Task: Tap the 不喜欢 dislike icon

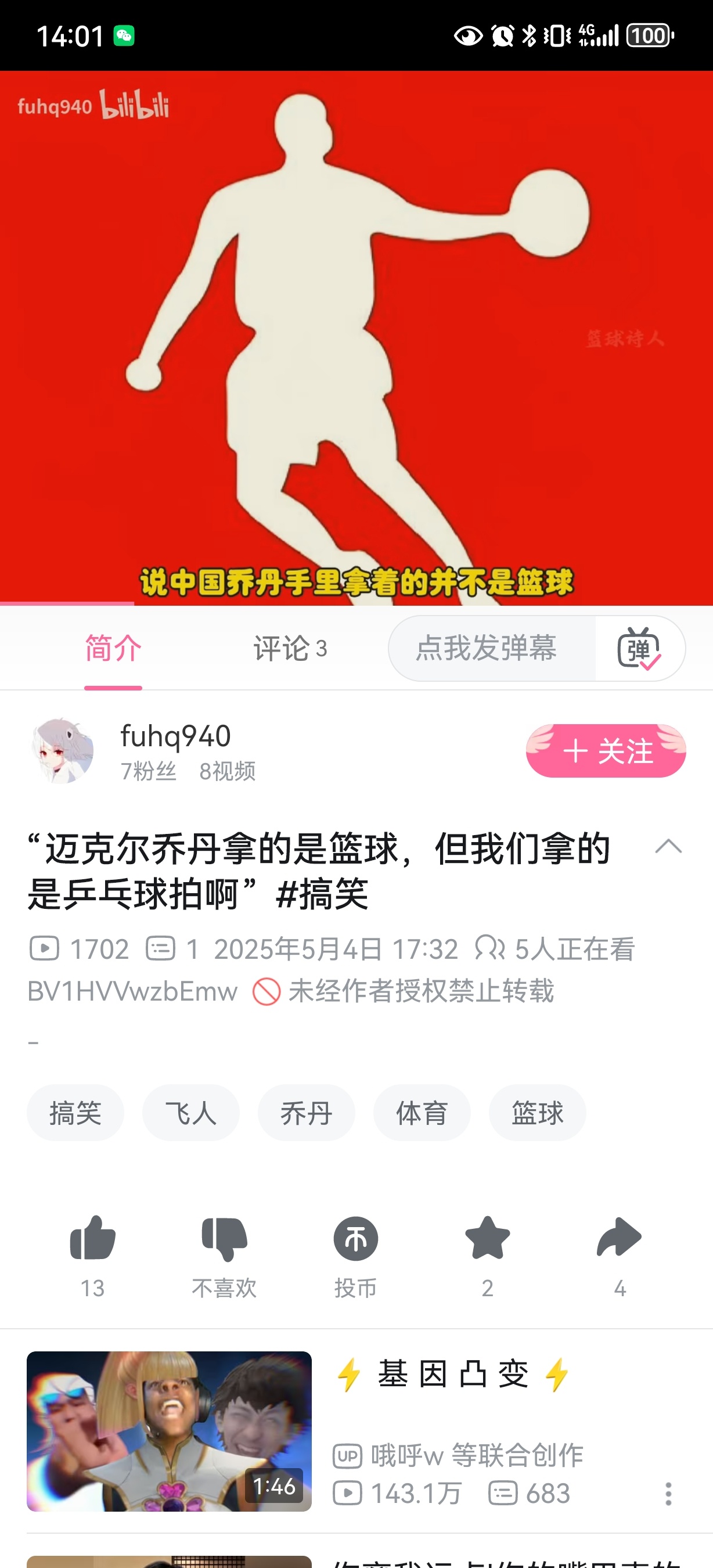Action: [224, 1239]
